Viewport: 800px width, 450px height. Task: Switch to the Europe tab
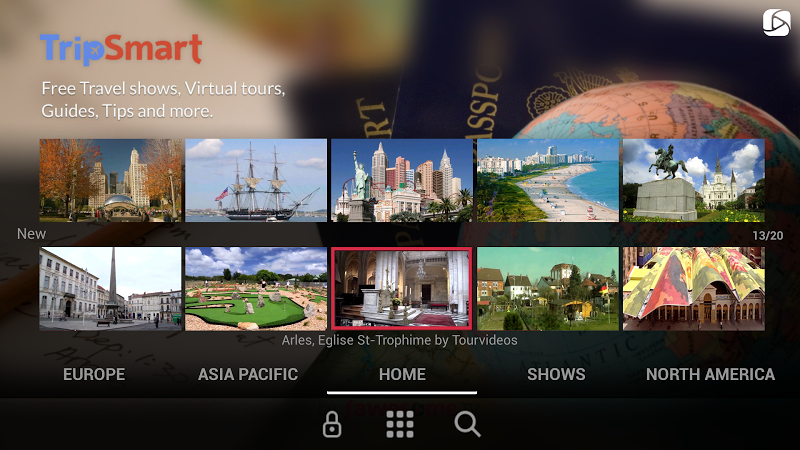point(94,375)
